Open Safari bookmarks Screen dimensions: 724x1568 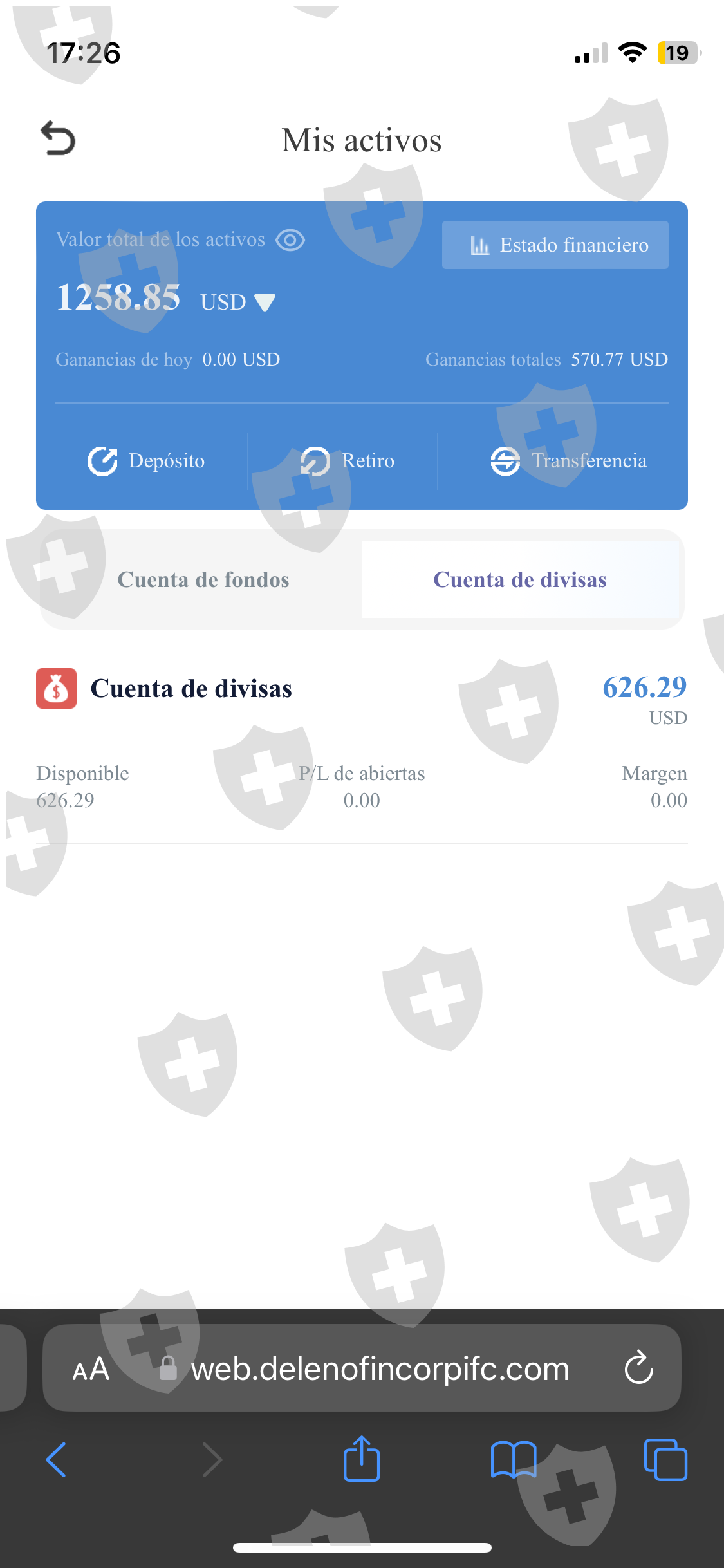(x=514, y=1459)
